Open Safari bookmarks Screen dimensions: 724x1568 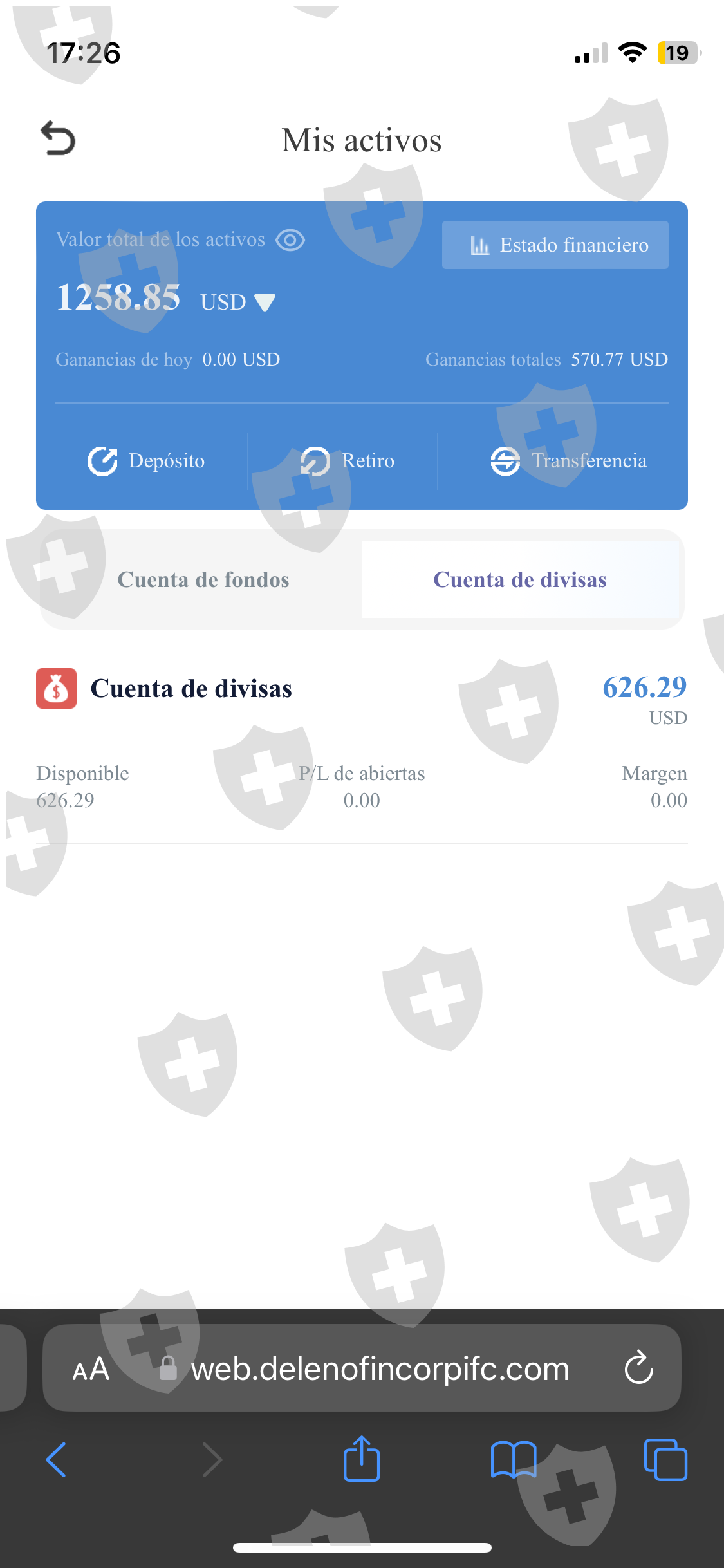(x=514, y=1459)
